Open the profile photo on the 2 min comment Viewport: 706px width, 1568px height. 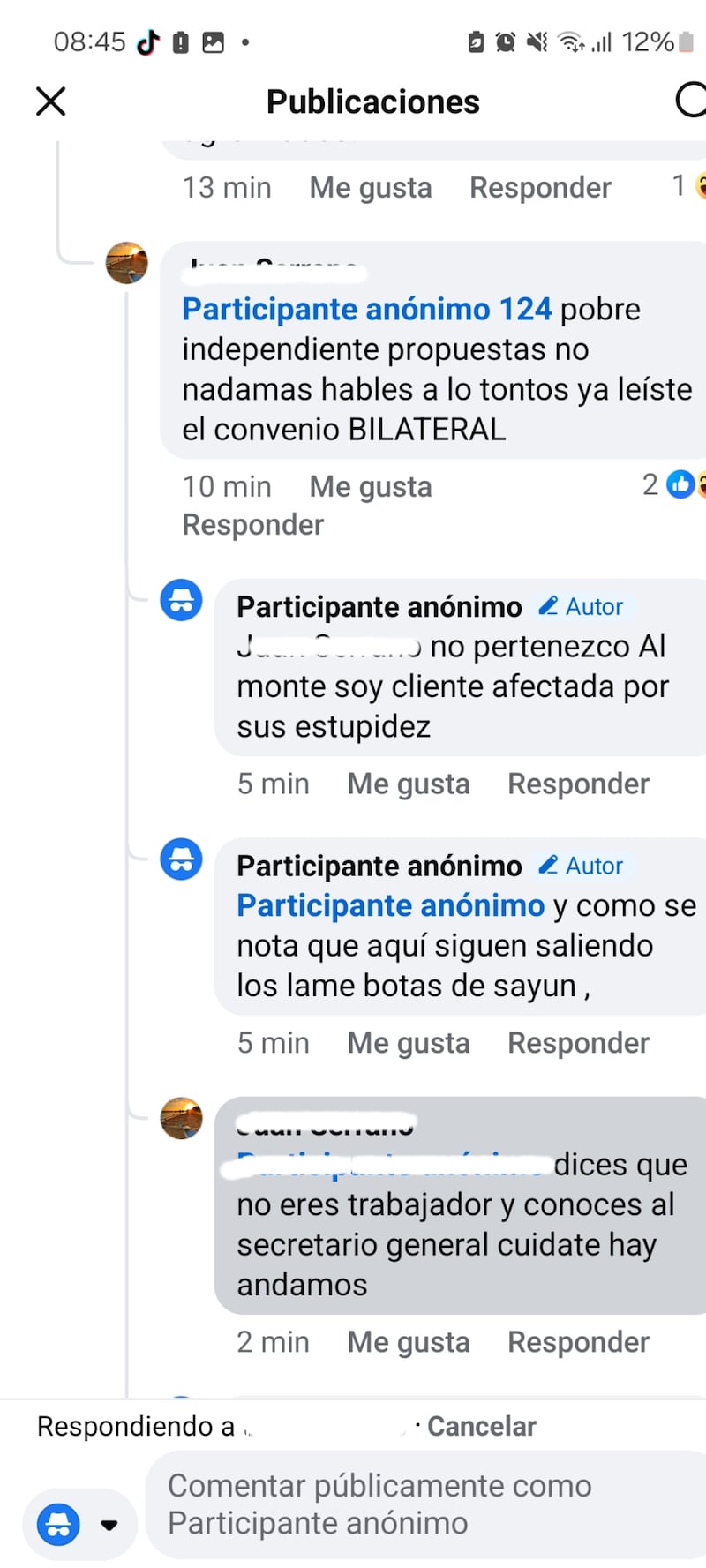coord(181,1118)
